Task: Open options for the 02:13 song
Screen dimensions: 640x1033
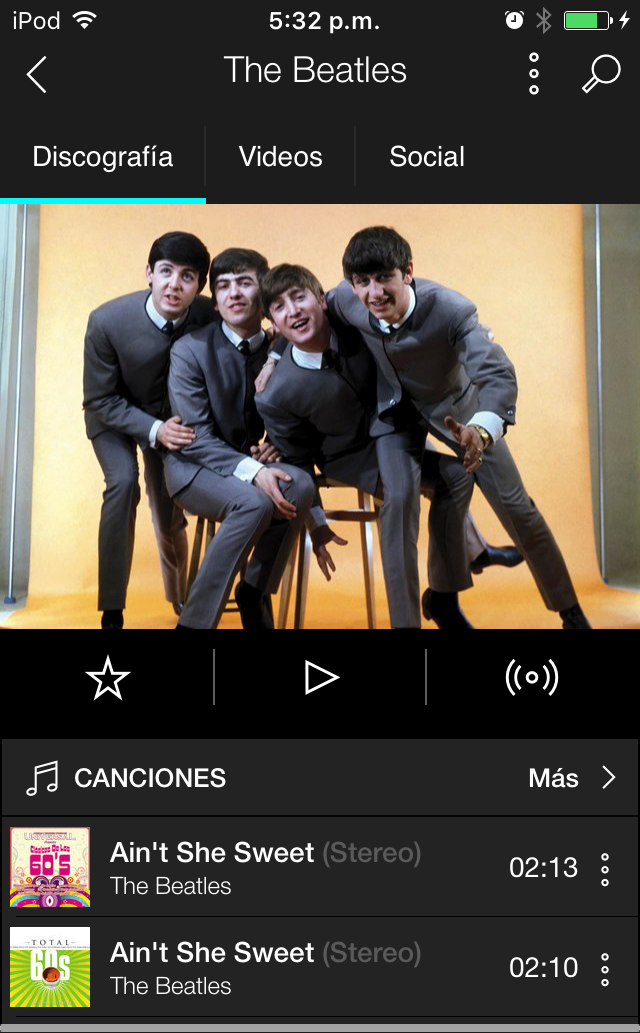Action: pos(605,869)
